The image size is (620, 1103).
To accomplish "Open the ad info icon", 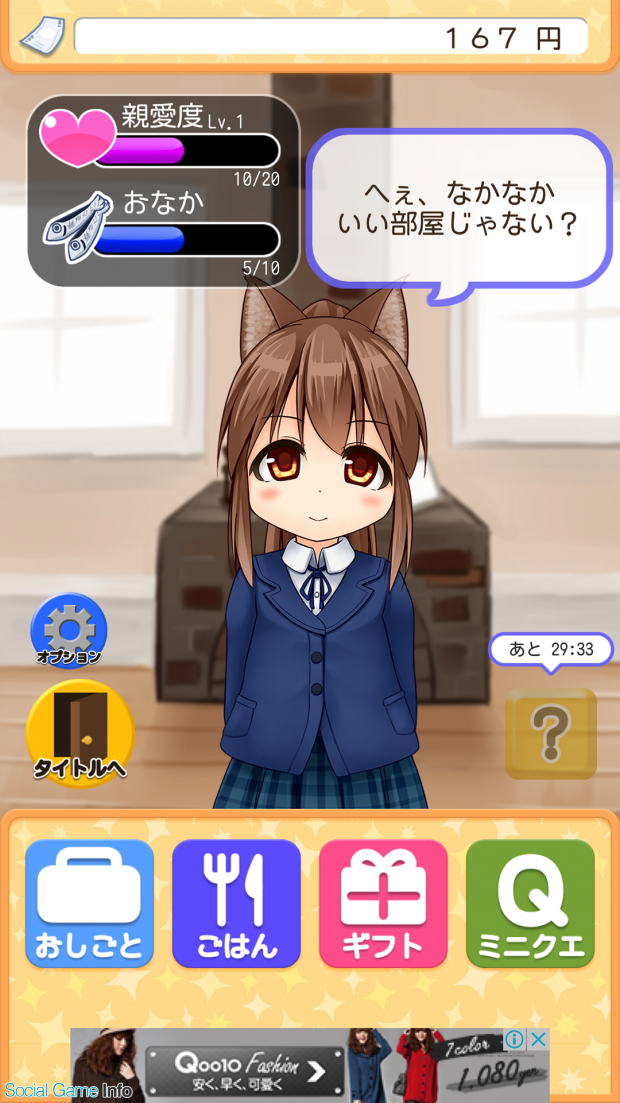I will [515, 1039].
